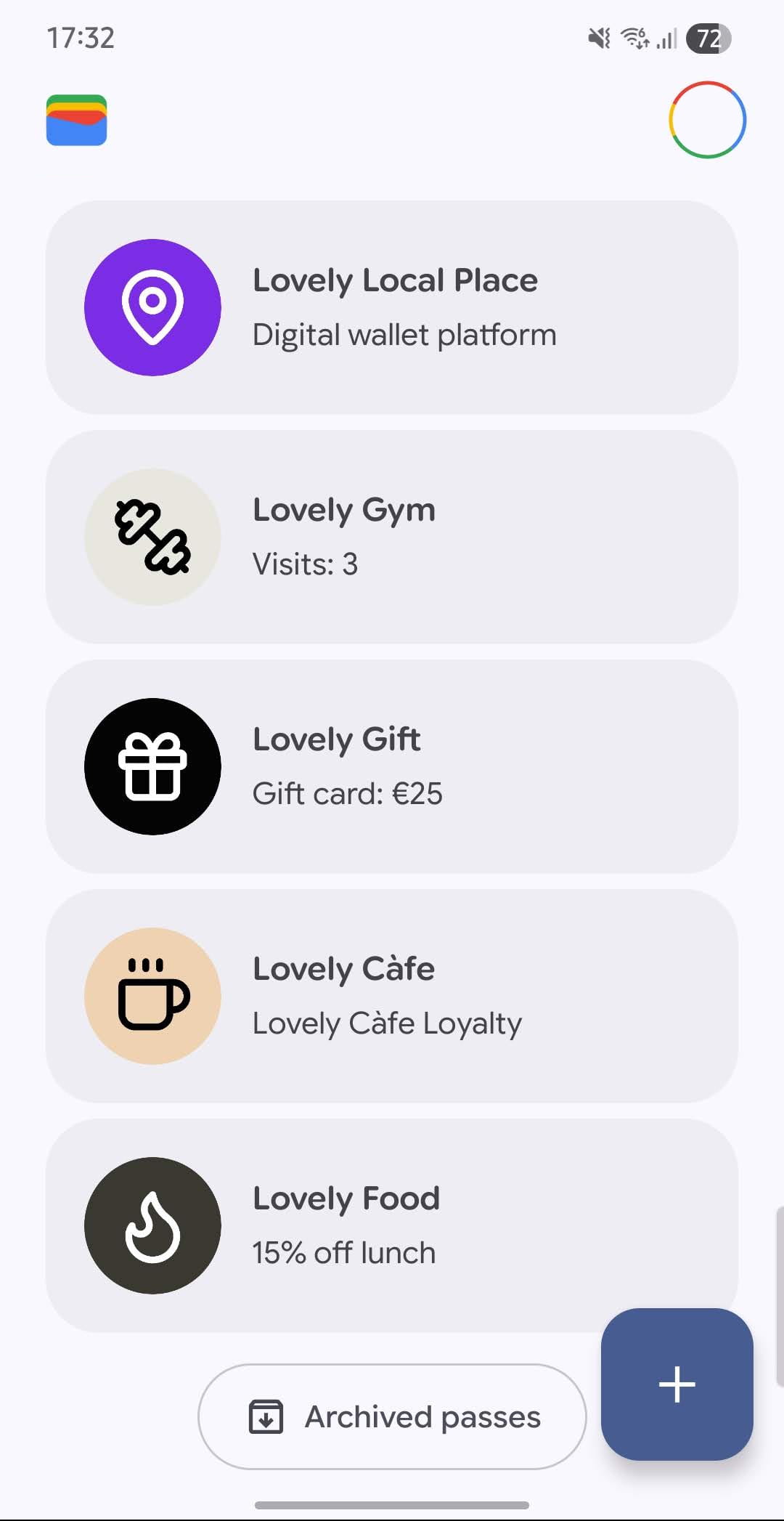784x1521 pixels.
Task: Click the archive download icon
Action: (266, 1416)
